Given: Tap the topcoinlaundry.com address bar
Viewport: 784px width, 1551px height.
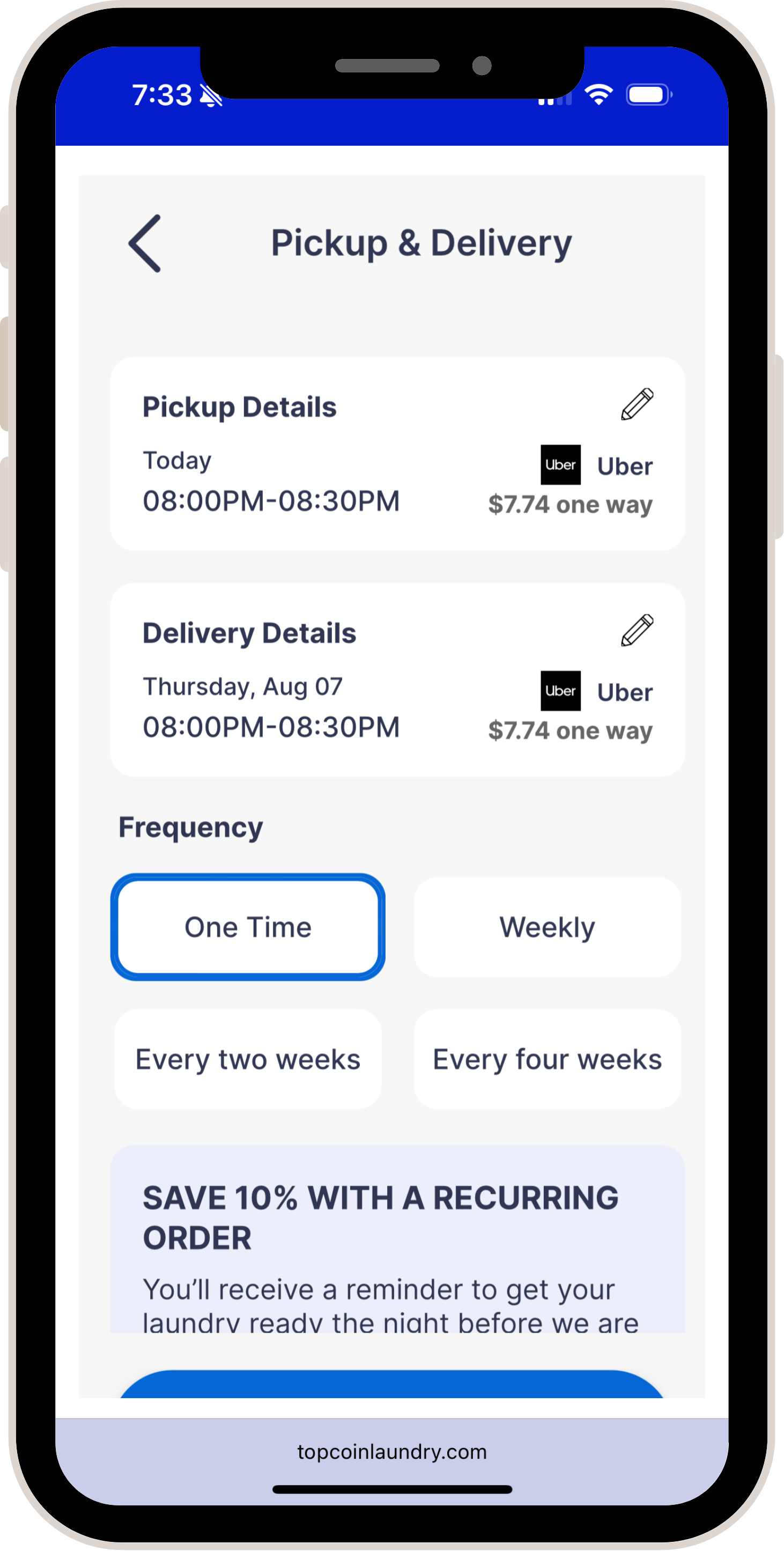Looking at the screenshot, I should pos(392,1452).
